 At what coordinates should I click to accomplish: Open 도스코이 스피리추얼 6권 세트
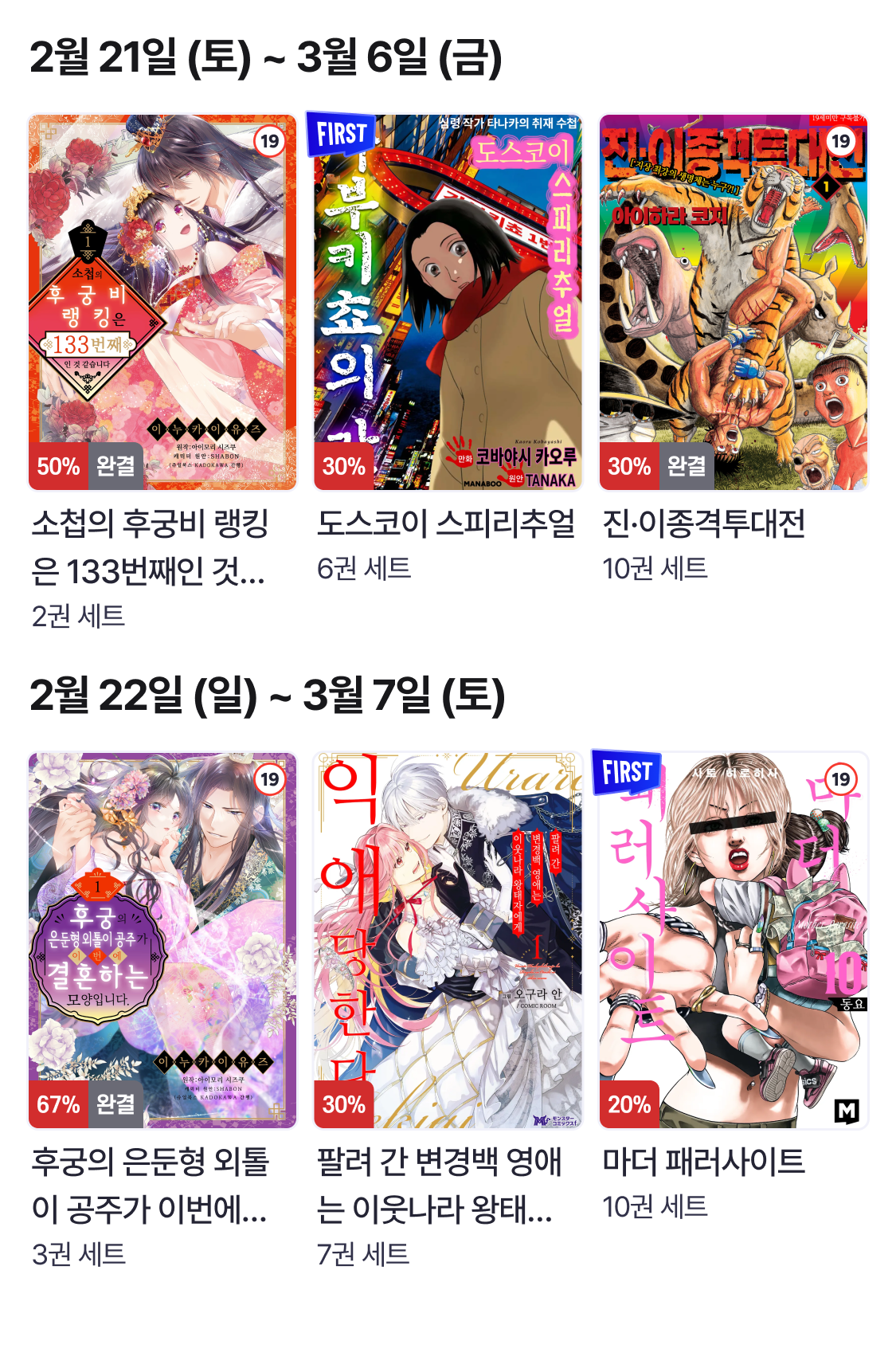coord(448,302)
